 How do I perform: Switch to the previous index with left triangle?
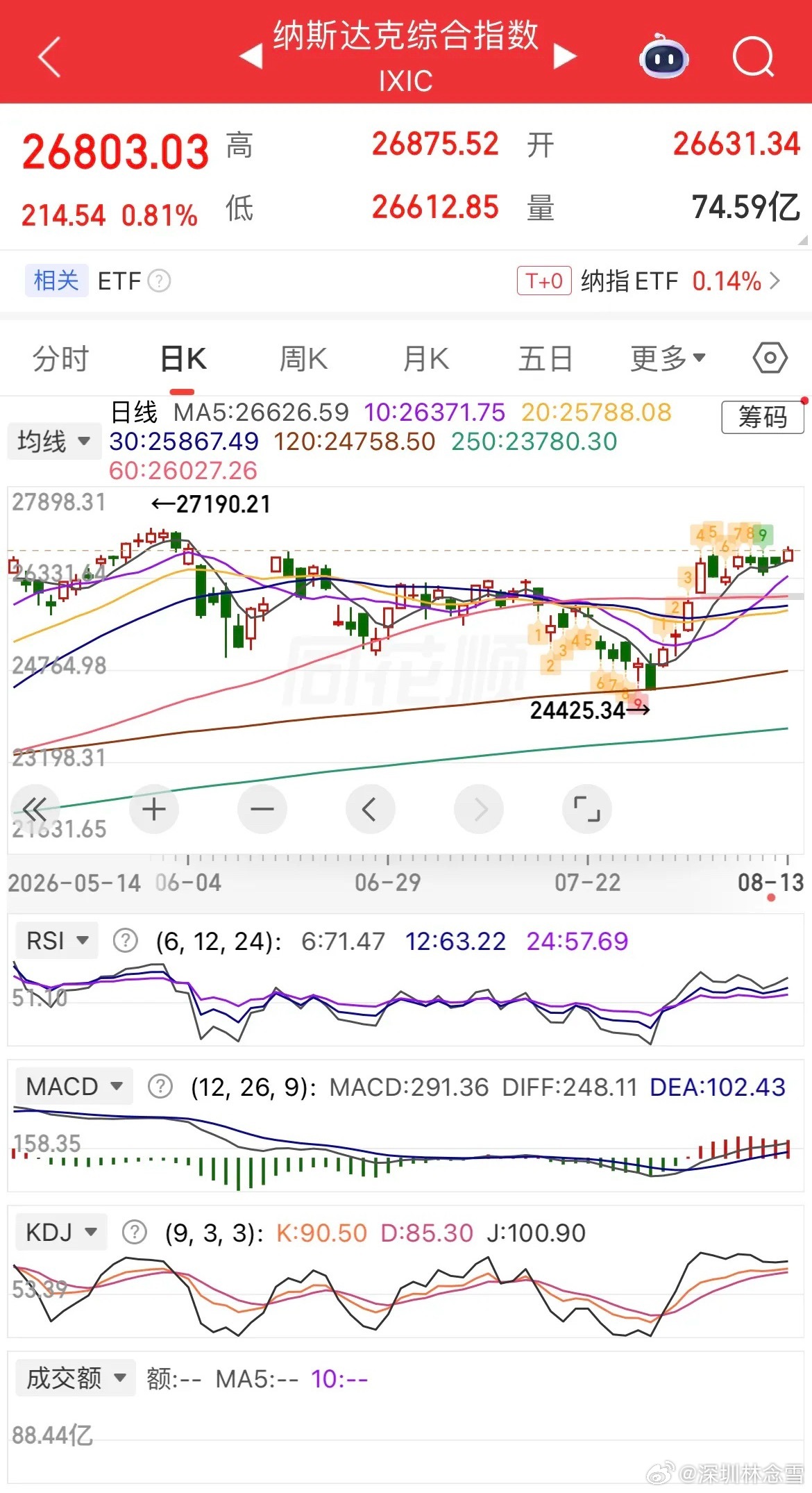(x=251, y=56)
